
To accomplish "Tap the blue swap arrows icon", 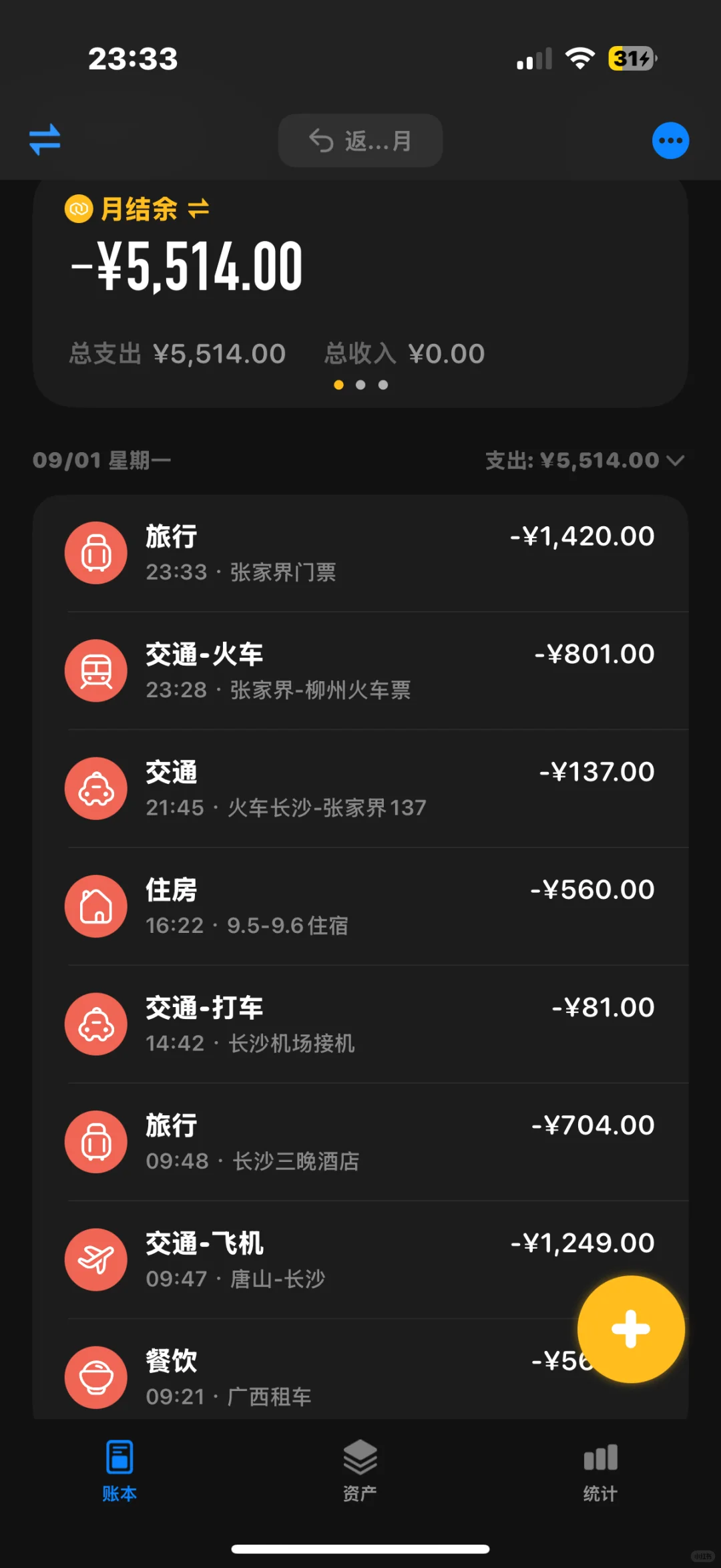I will coord(45,140).
